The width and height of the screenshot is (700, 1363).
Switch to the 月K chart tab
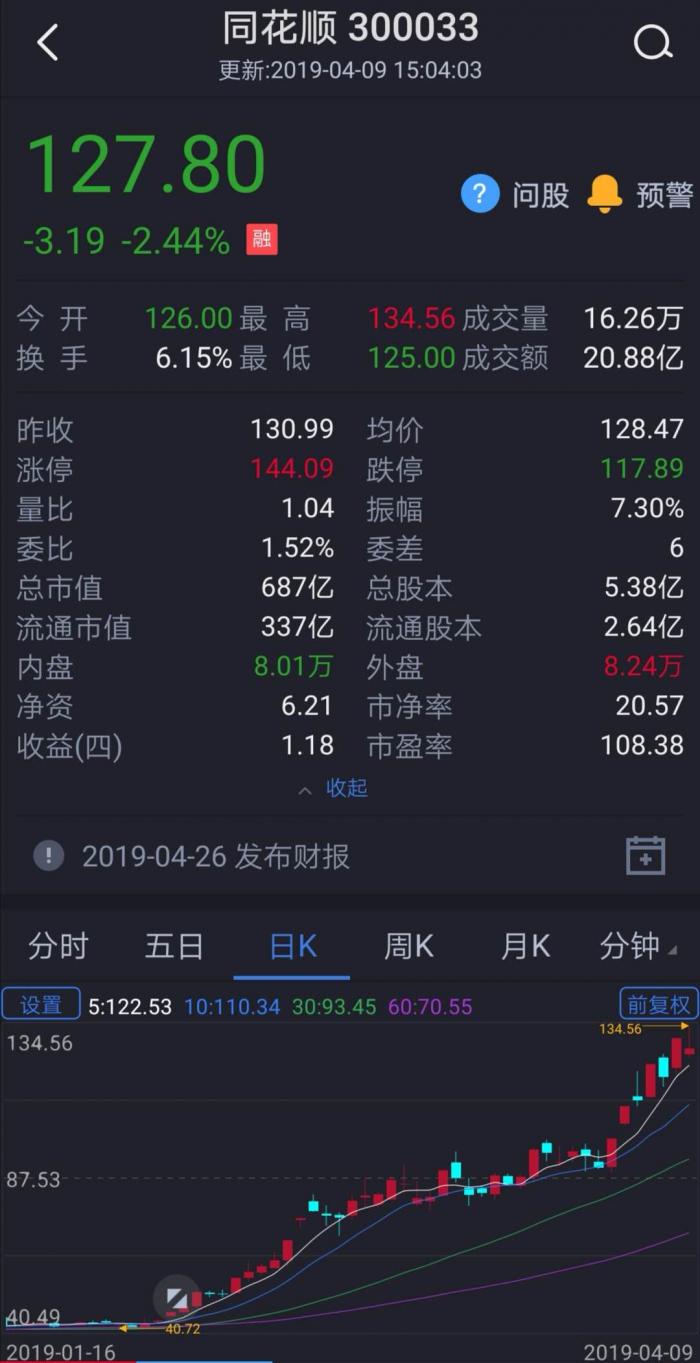pos(525,946)
